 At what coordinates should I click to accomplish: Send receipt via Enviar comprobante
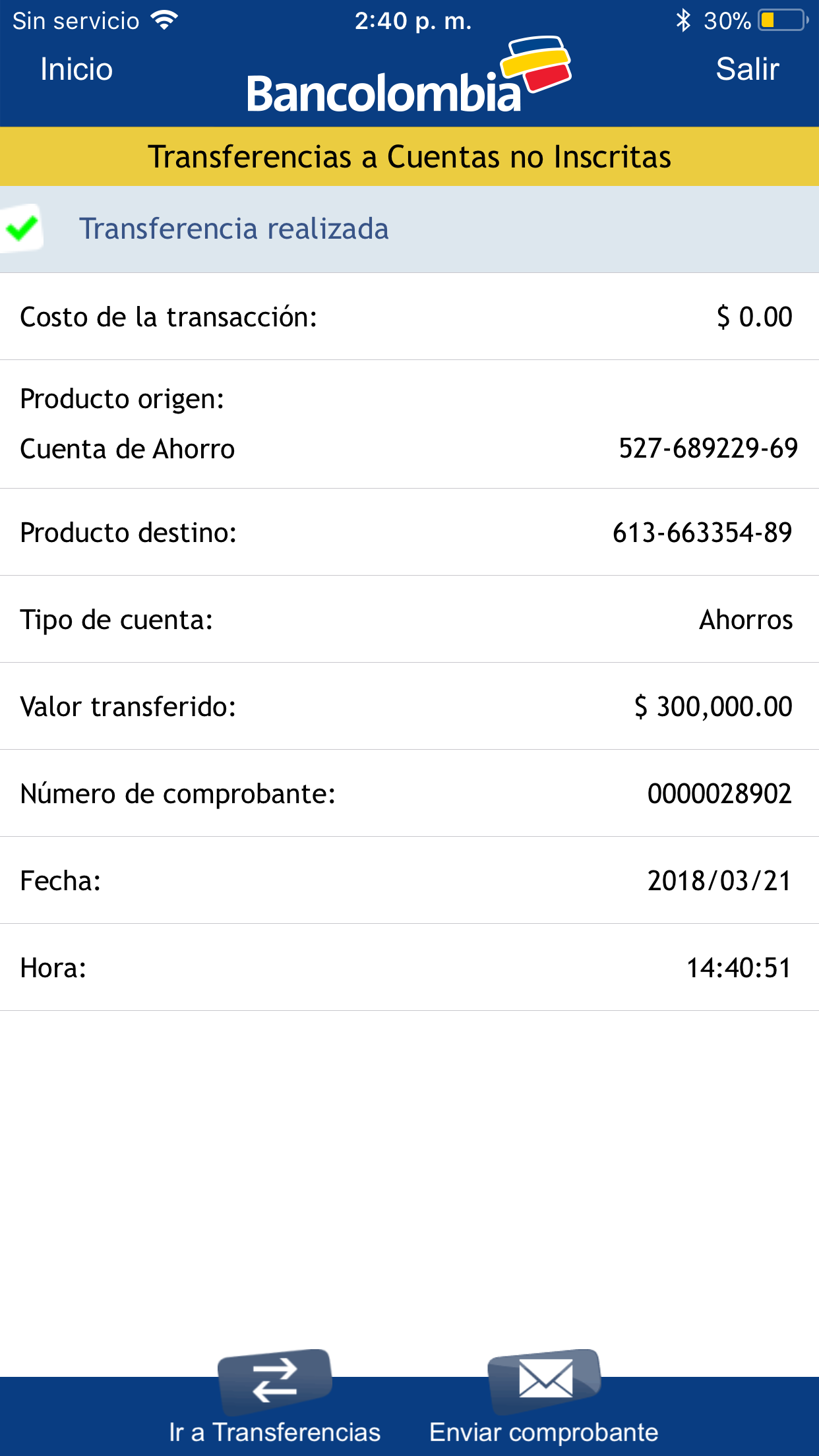544,1398
